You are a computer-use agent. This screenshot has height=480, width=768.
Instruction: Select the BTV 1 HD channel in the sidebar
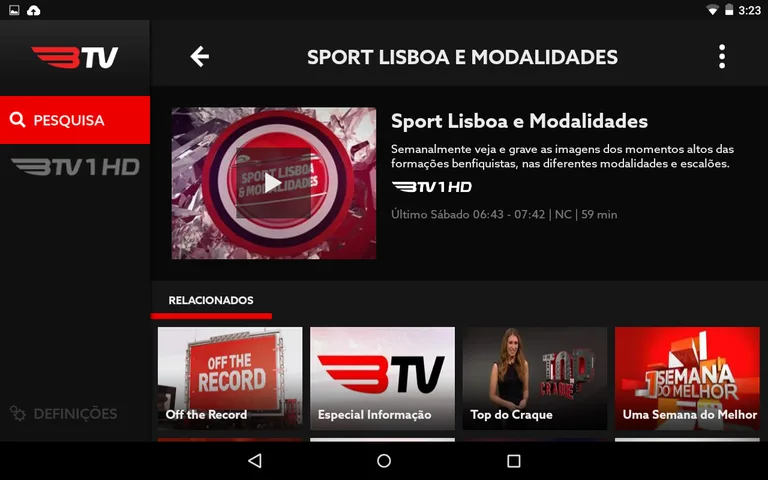click(75, 167)
